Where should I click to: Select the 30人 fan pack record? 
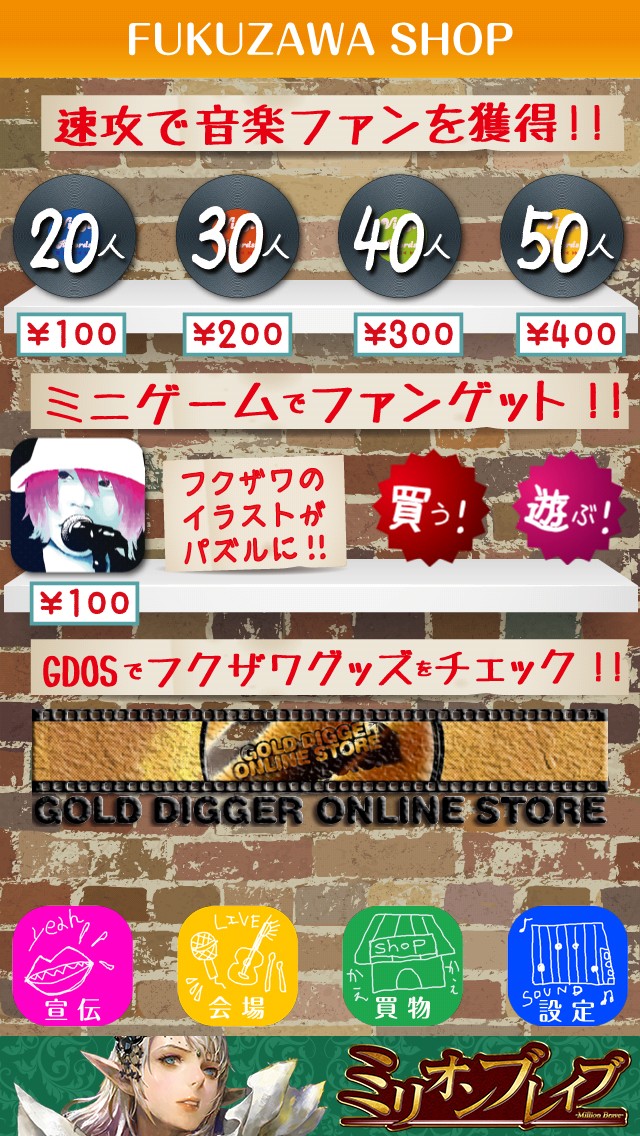237,237
